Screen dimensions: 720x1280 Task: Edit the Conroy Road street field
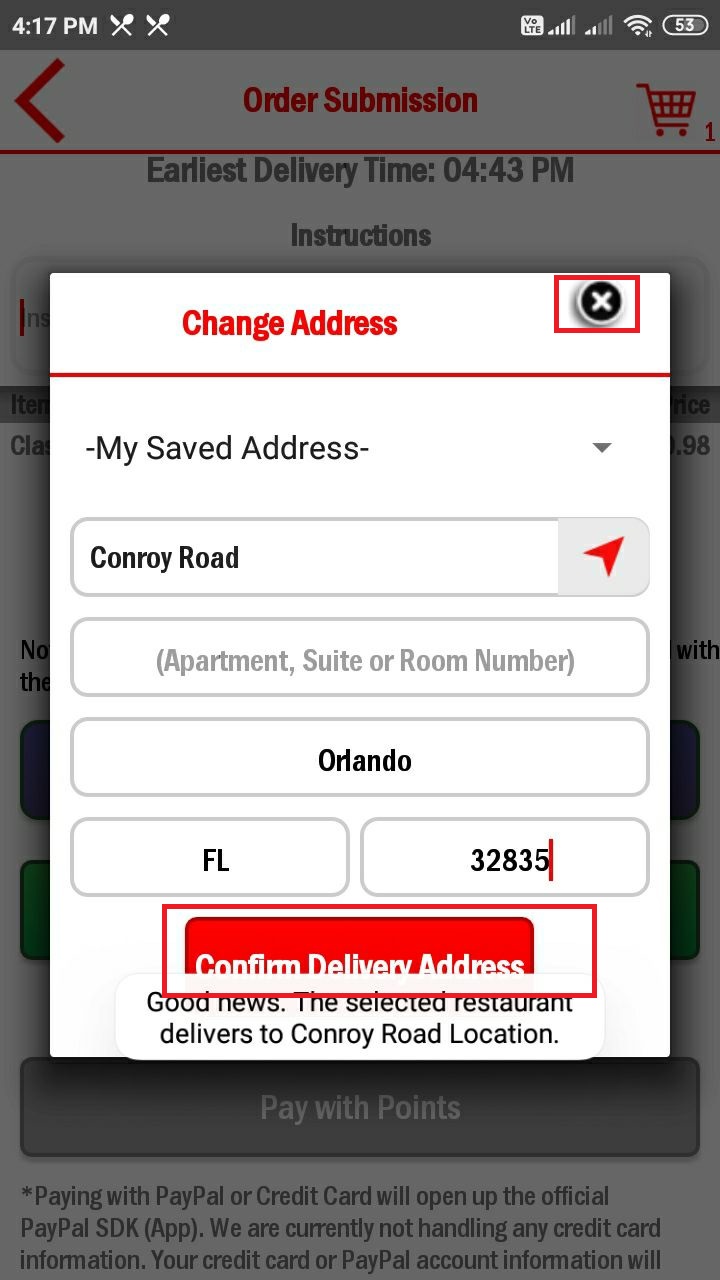click(x=314, y=557)
